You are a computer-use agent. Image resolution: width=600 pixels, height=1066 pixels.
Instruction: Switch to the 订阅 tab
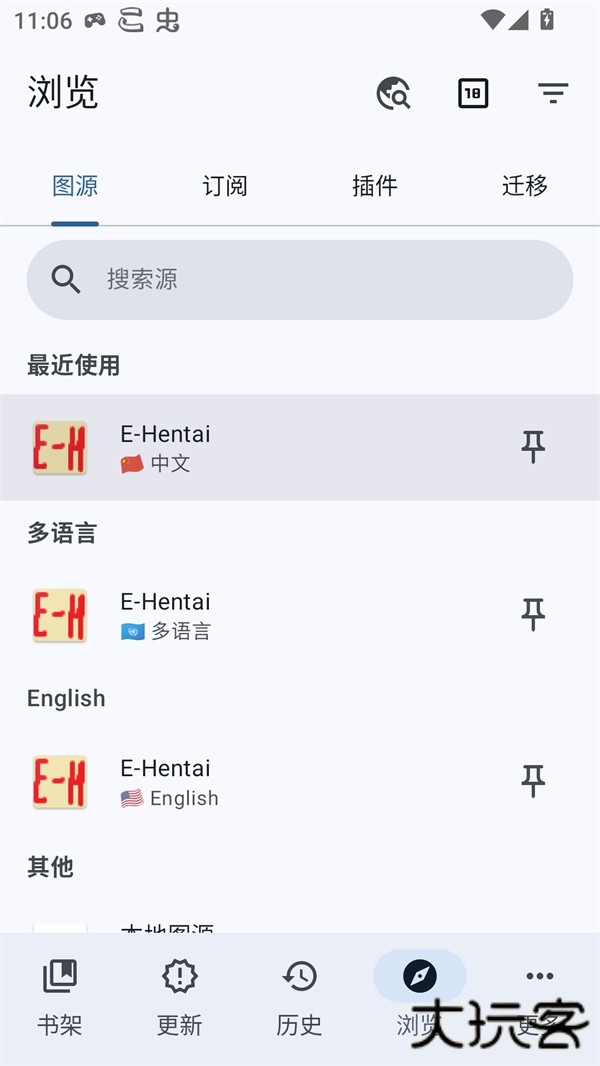tap(225, 186)
